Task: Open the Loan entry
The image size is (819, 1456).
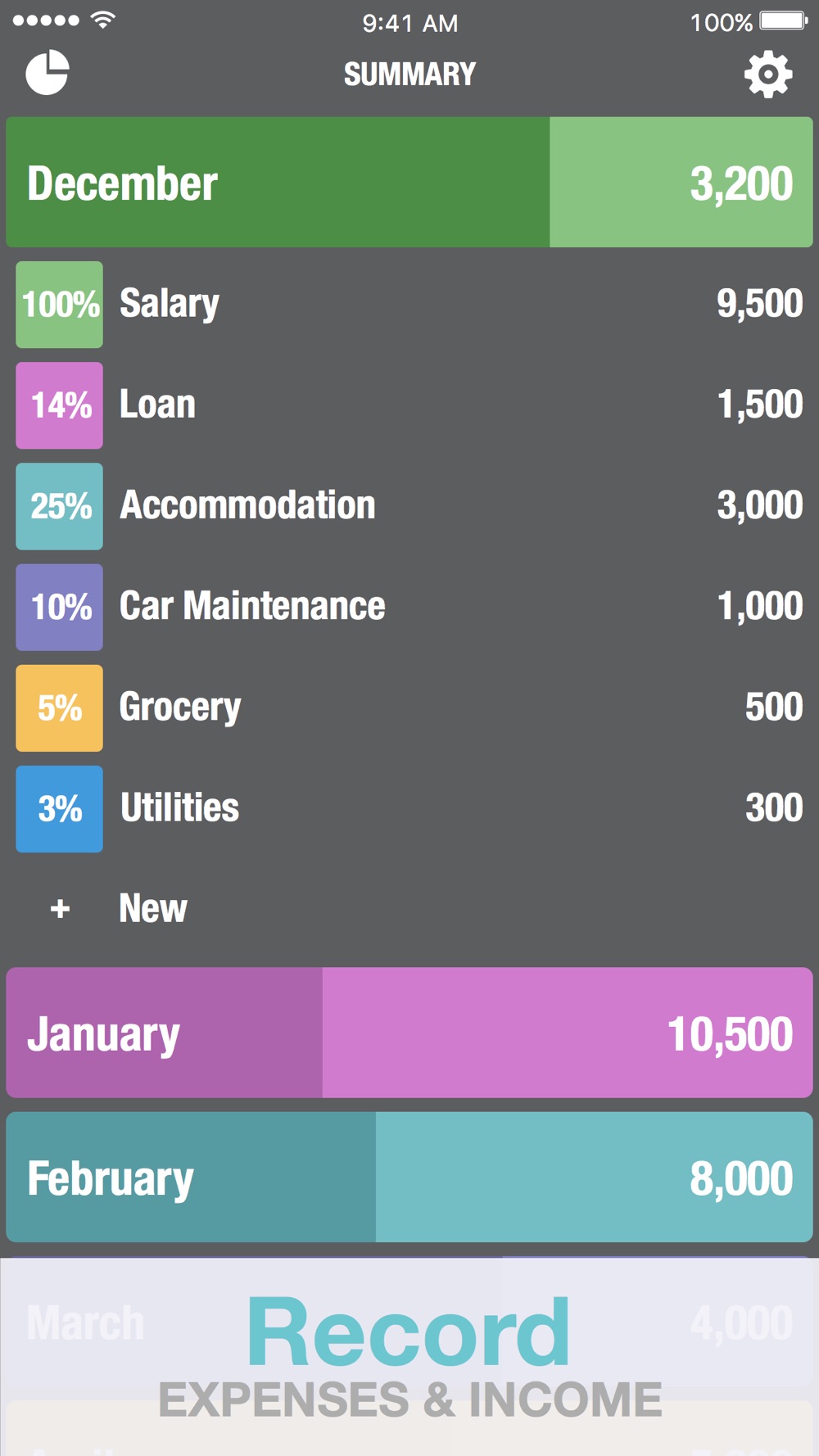Action: (409, 405)
